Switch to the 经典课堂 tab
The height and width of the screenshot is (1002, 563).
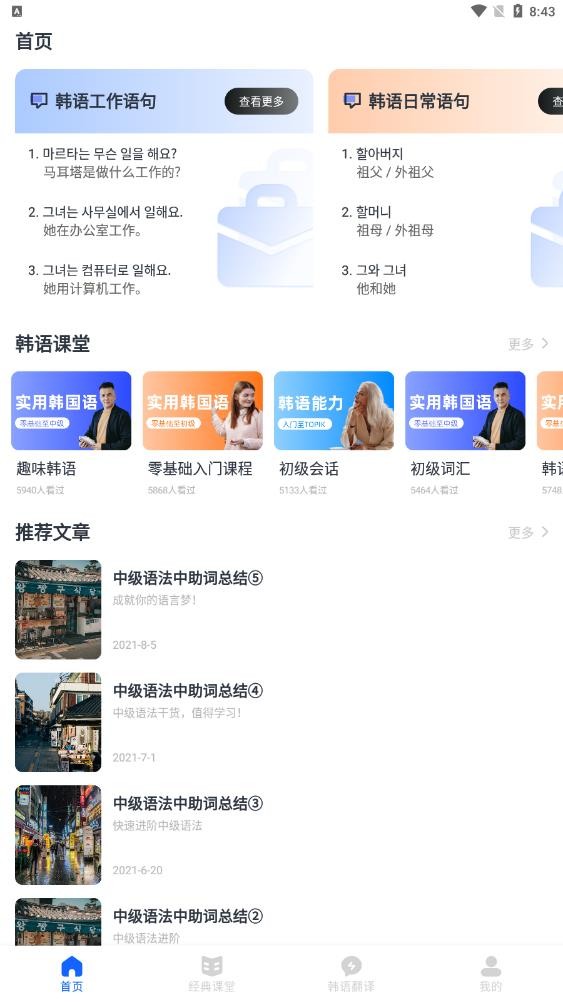tap(212, 974)
